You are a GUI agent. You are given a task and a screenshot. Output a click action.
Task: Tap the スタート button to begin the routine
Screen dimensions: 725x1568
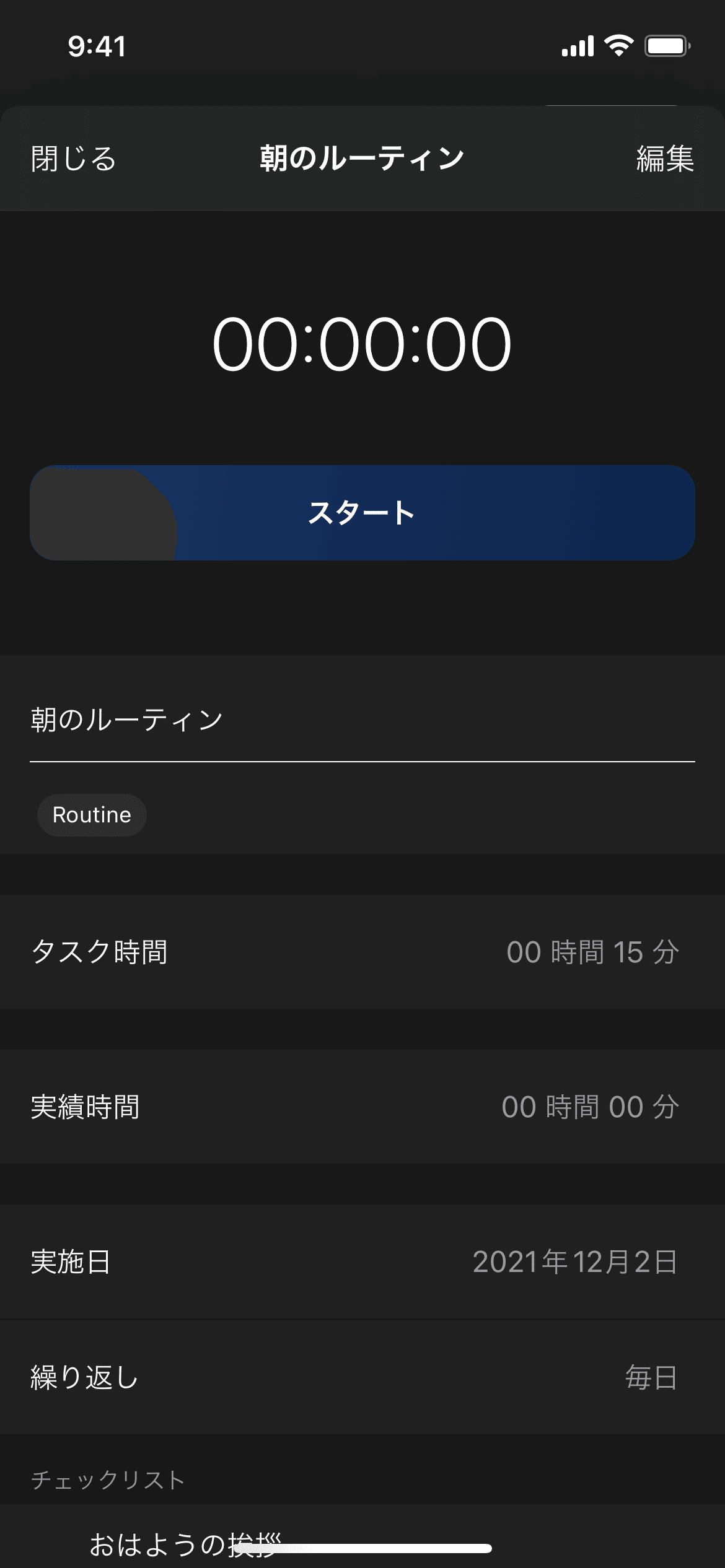click(362, 512)
